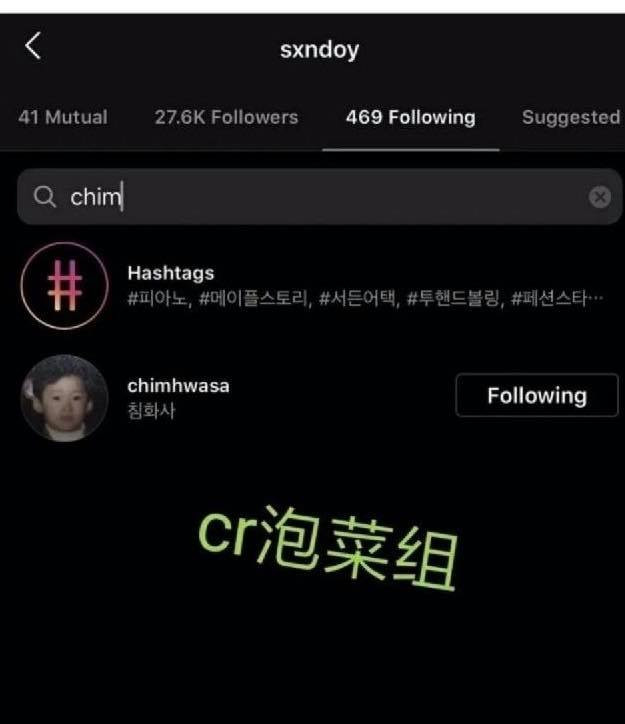The image size is (625, 724).
Task: Select the 469 Following tab
Action: (x=410, y=117)
